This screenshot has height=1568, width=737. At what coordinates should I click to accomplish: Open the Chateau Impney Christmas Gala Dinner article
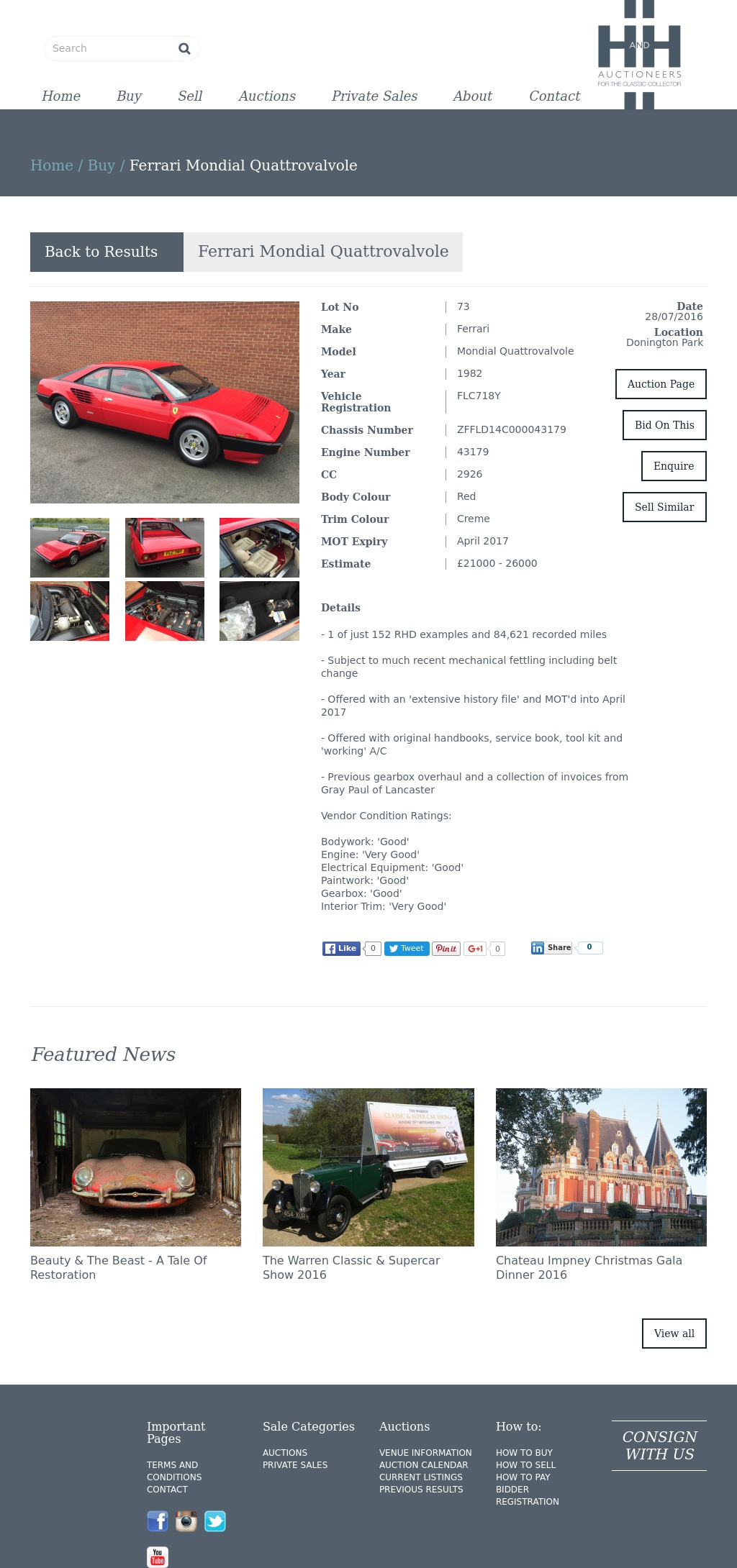point(588,1267)
